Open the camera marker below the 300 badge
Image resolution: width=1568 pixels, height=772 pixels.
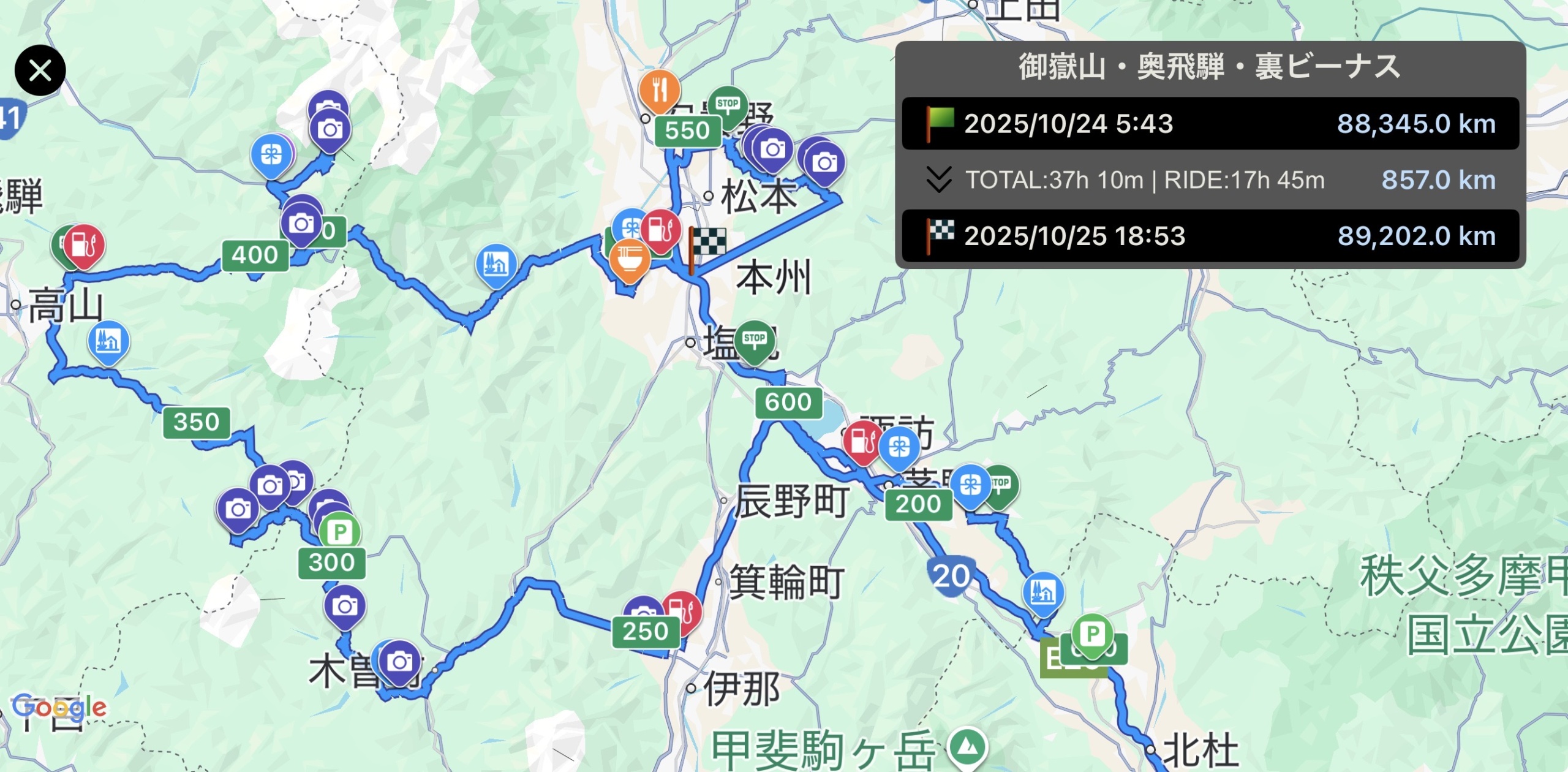click(344, 605)
